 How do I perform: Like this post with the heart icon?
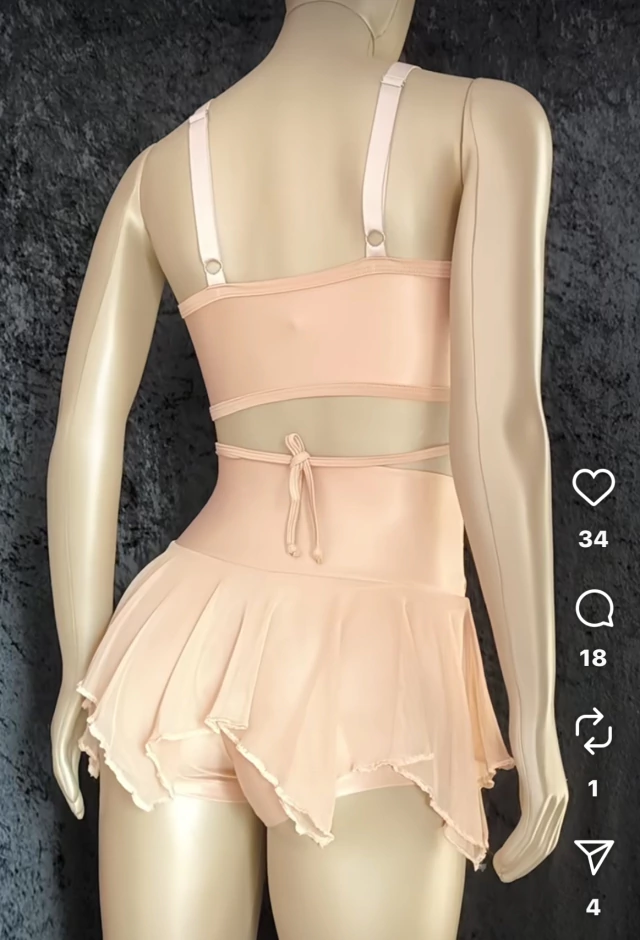coord(593,488)
